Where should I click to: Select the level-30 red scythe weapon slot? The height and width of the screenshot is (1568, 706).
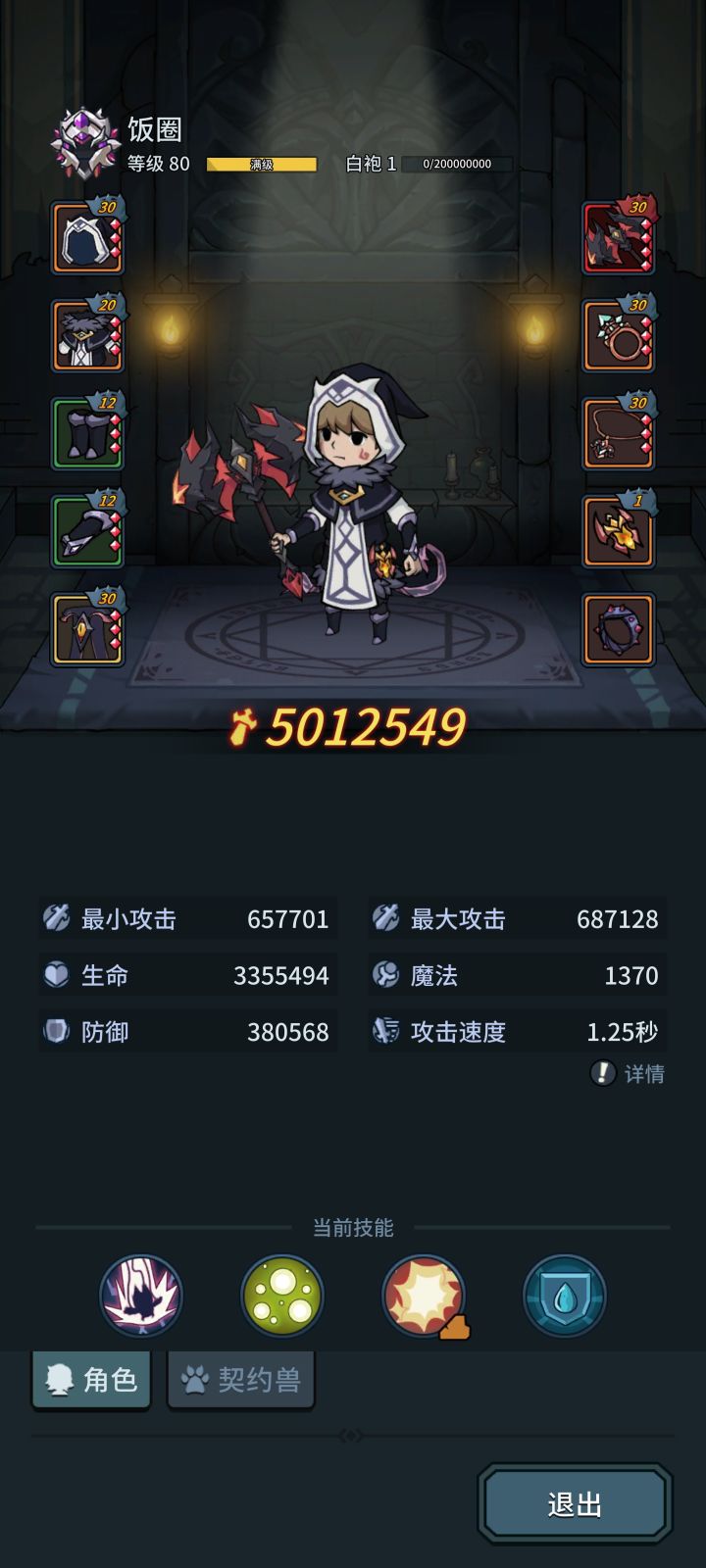[x=618, y=238]
